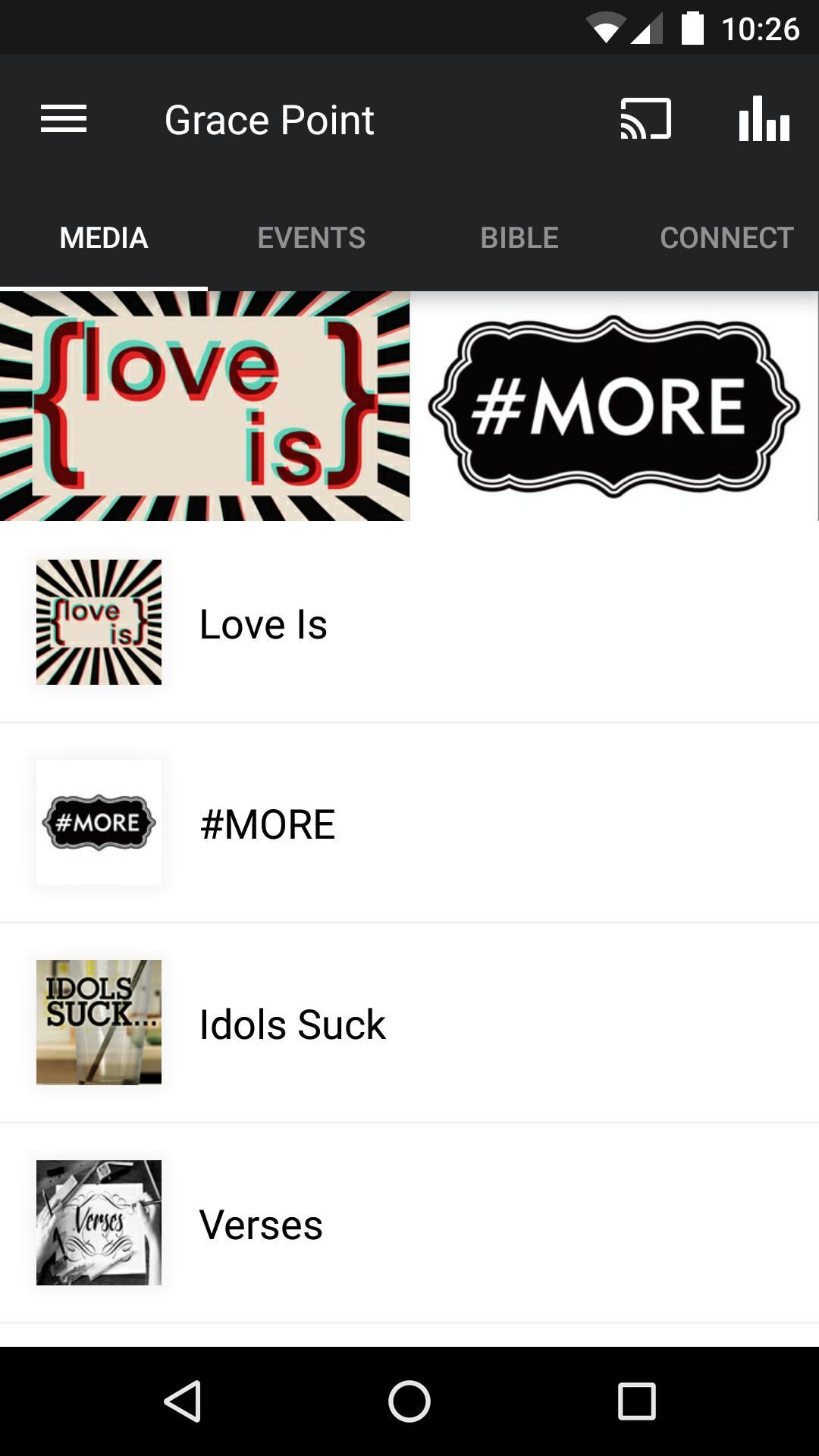This screenshot has height=1456, width=819.
Task: Switch to the Events tab
Action: pos(311,238)
